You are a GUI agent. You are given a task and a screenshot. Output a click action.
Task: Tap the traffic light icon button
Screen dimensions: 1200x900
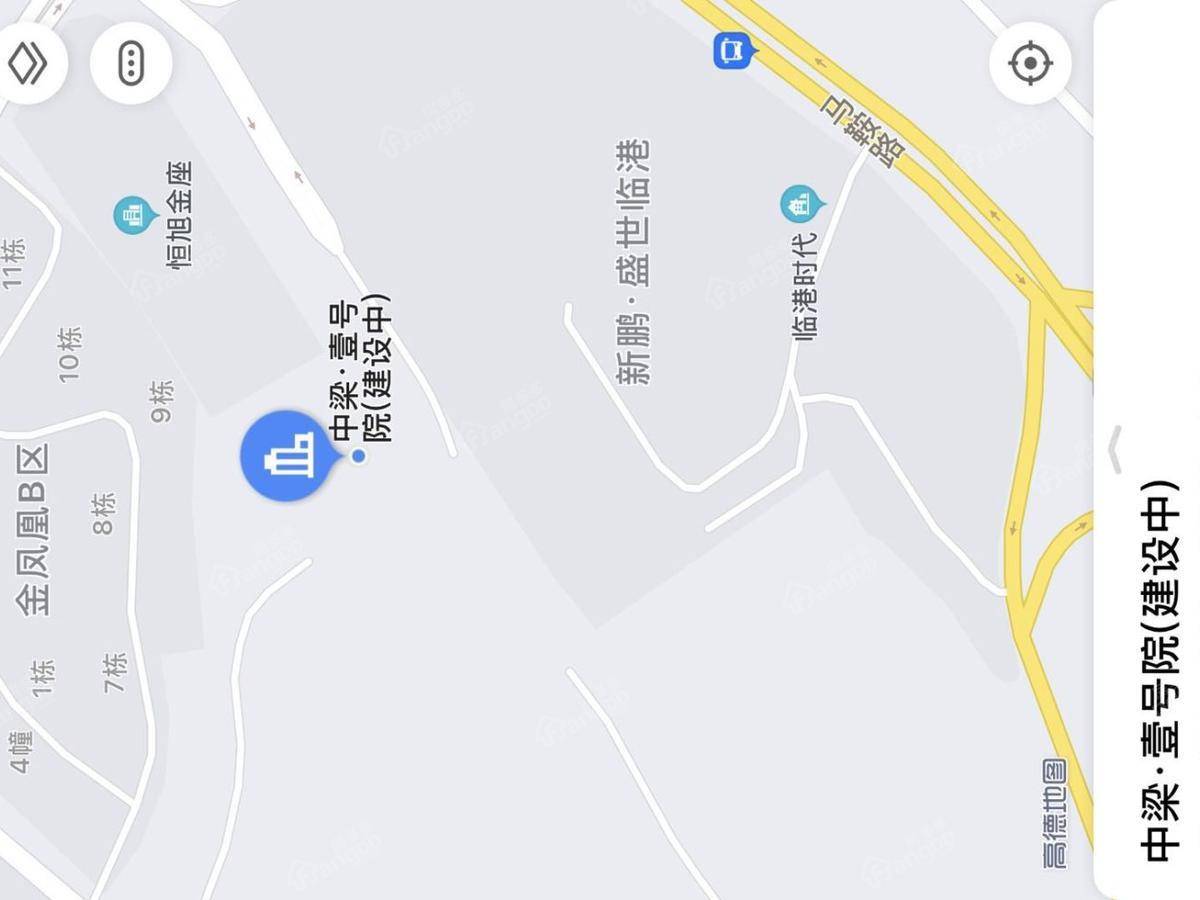tap(131, 62)
